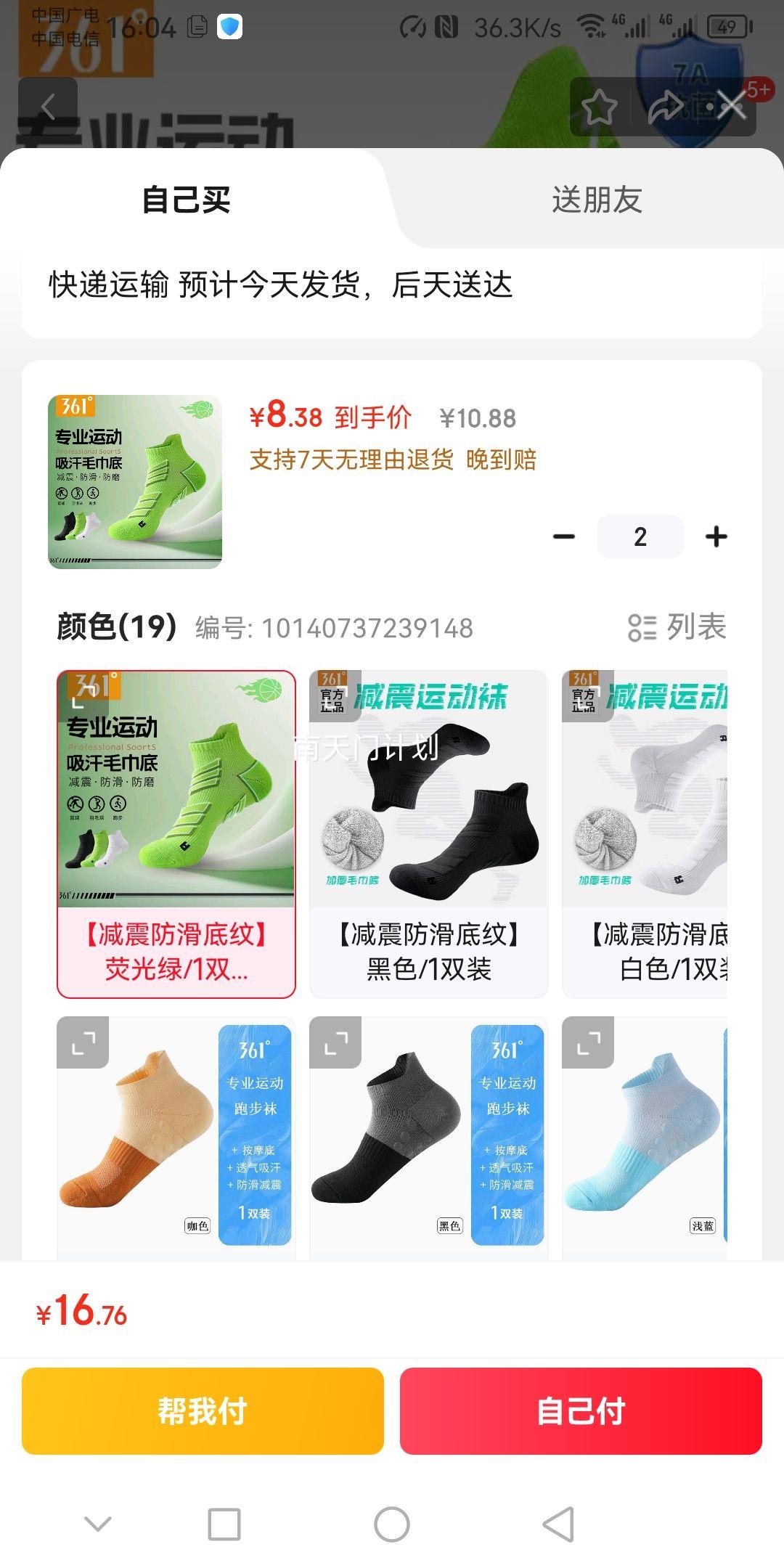Screen dimensions: 784x1568
Task: Increase quantity with the plus stepper
Action: tap(717, 536)
